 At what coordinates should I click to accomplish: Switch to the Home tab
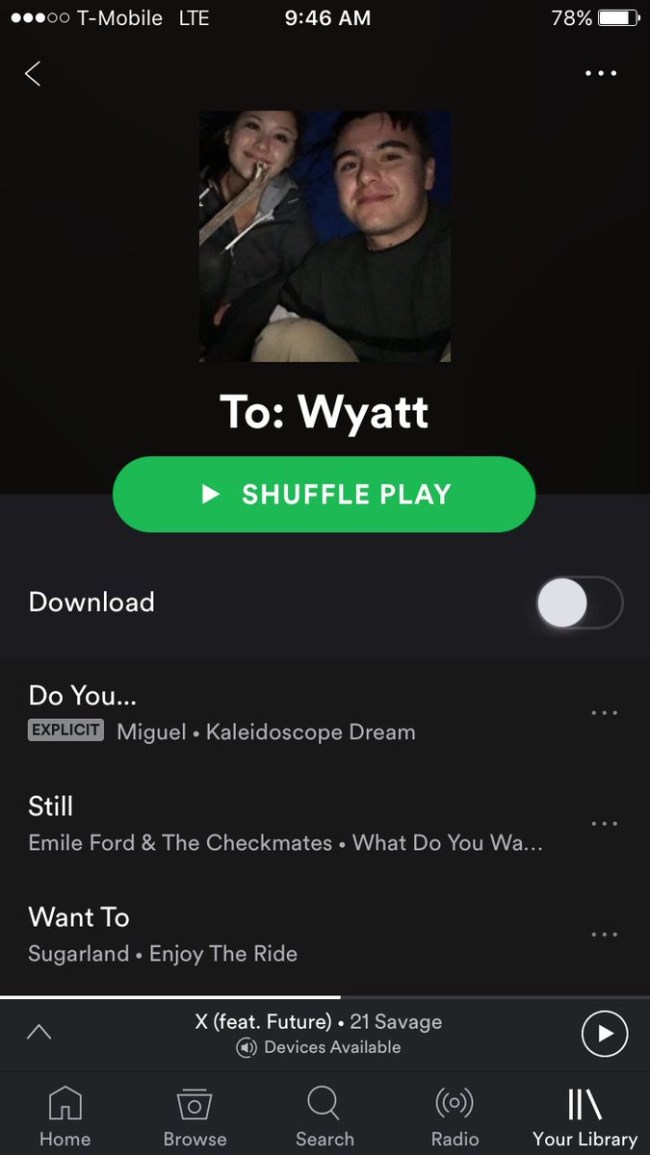(65, 1117)
